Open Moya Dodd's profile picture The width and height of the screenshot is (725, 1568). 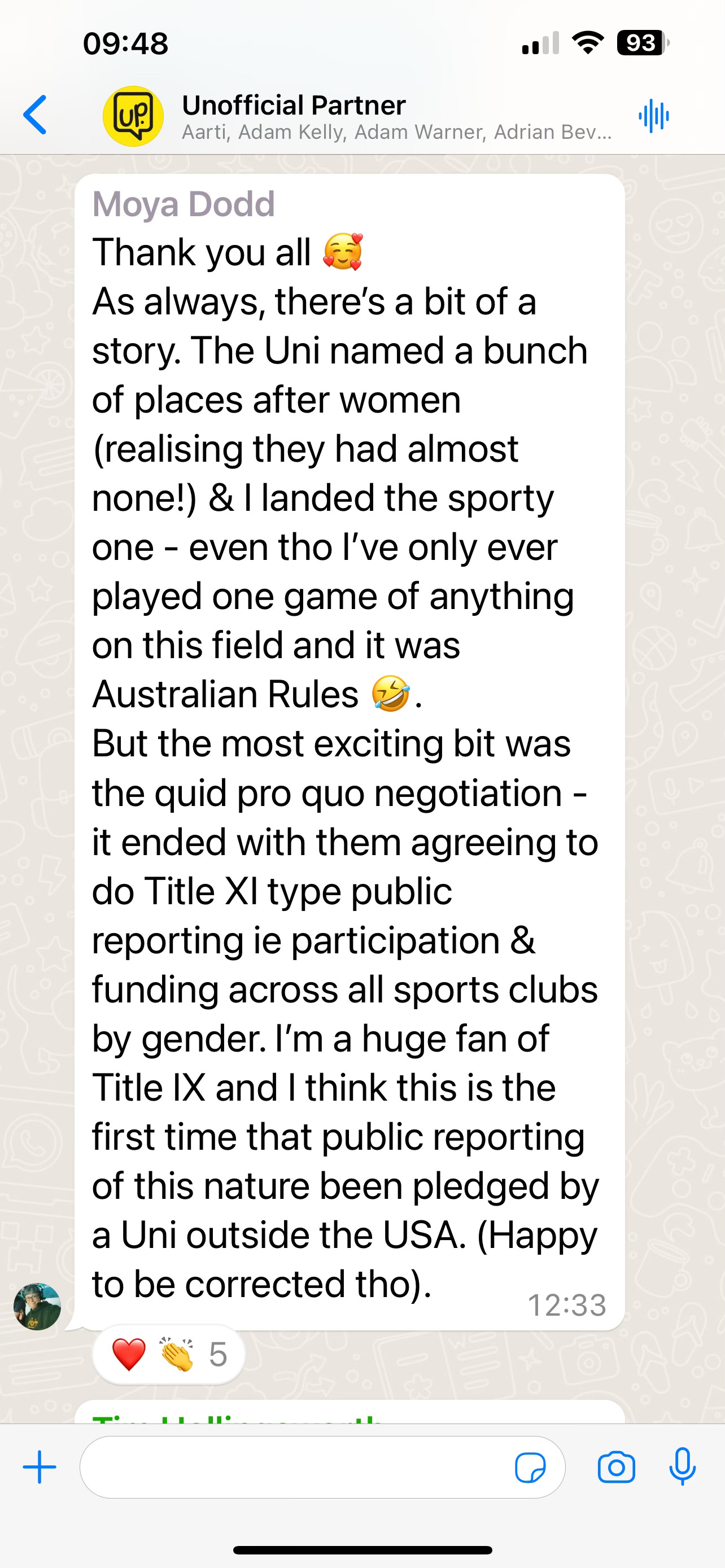point(37,1307)
